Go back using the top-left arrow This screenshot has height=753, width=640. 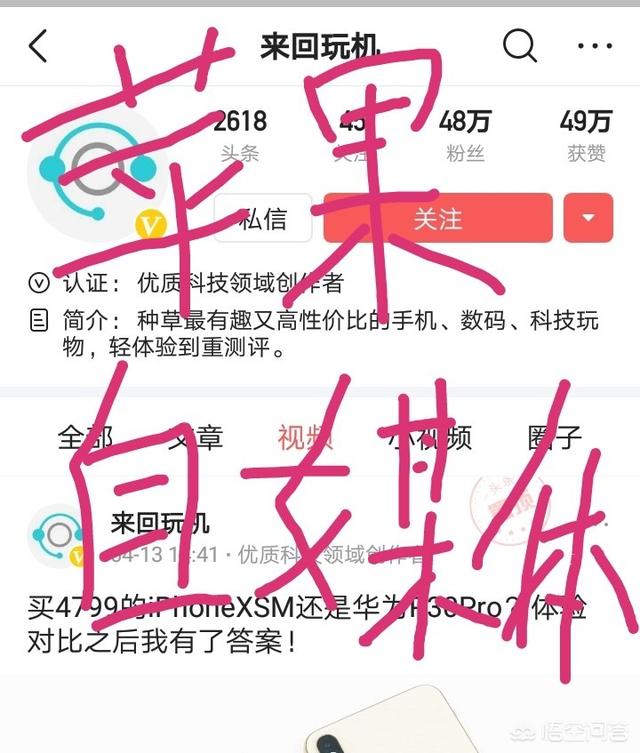coord(38,46)
